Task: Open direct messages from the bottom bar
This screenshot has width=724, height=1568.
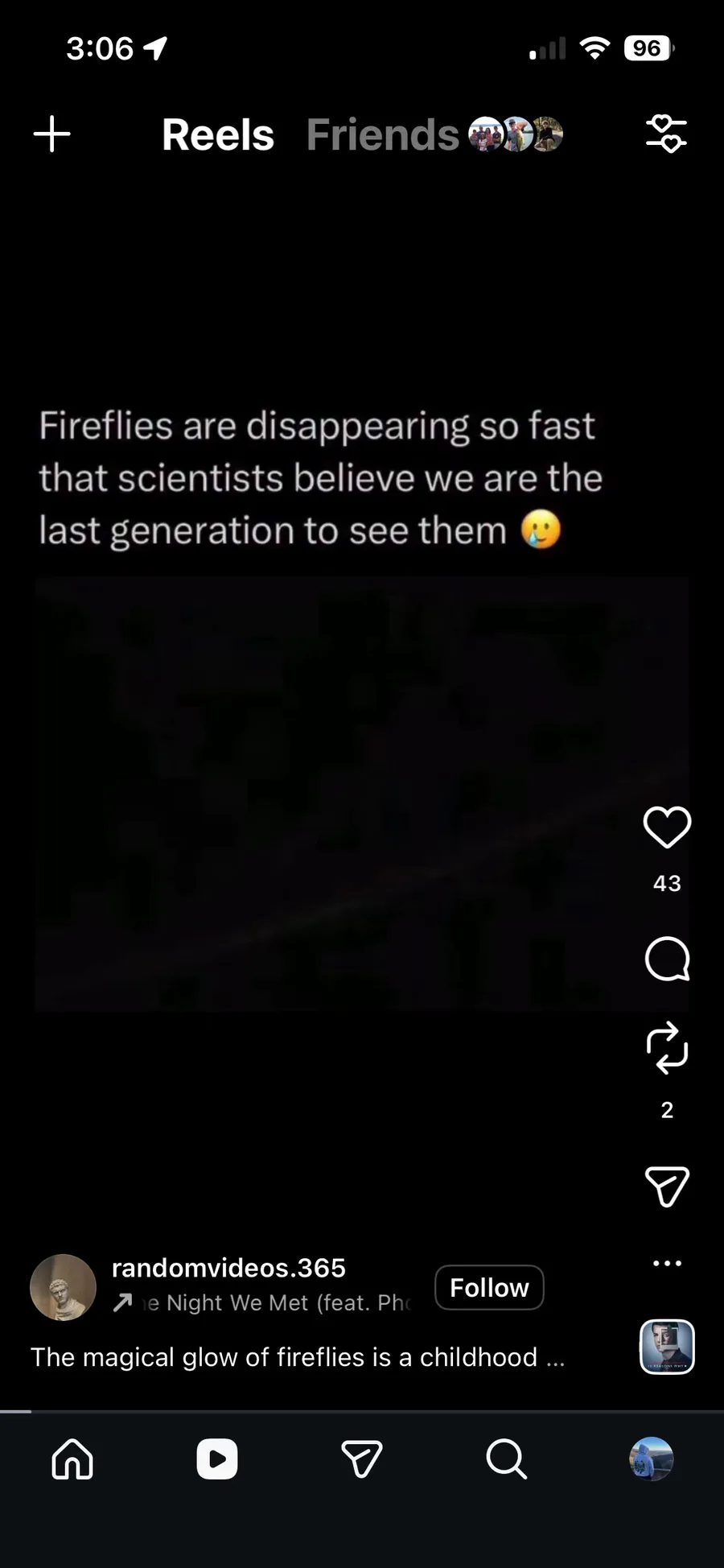Action: (361, 1459)
